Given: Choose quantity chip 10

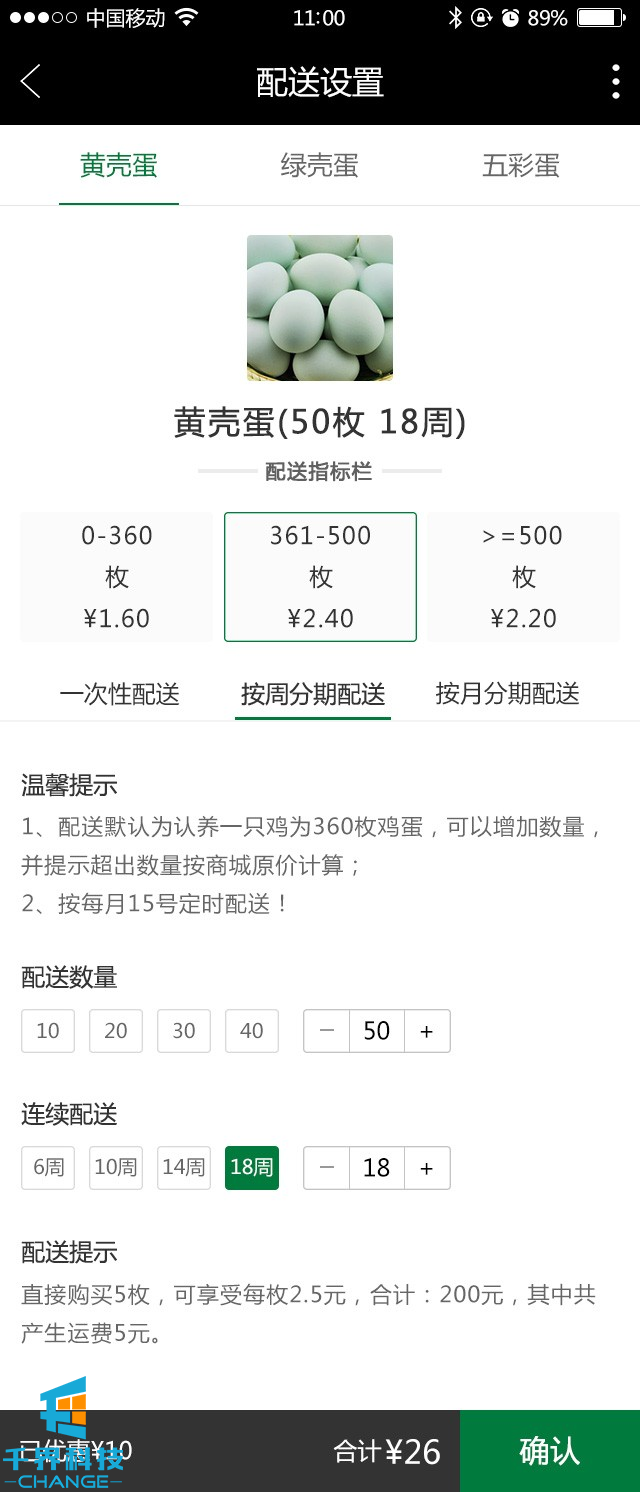Looking at the screenshot, I should (48, 1031).
